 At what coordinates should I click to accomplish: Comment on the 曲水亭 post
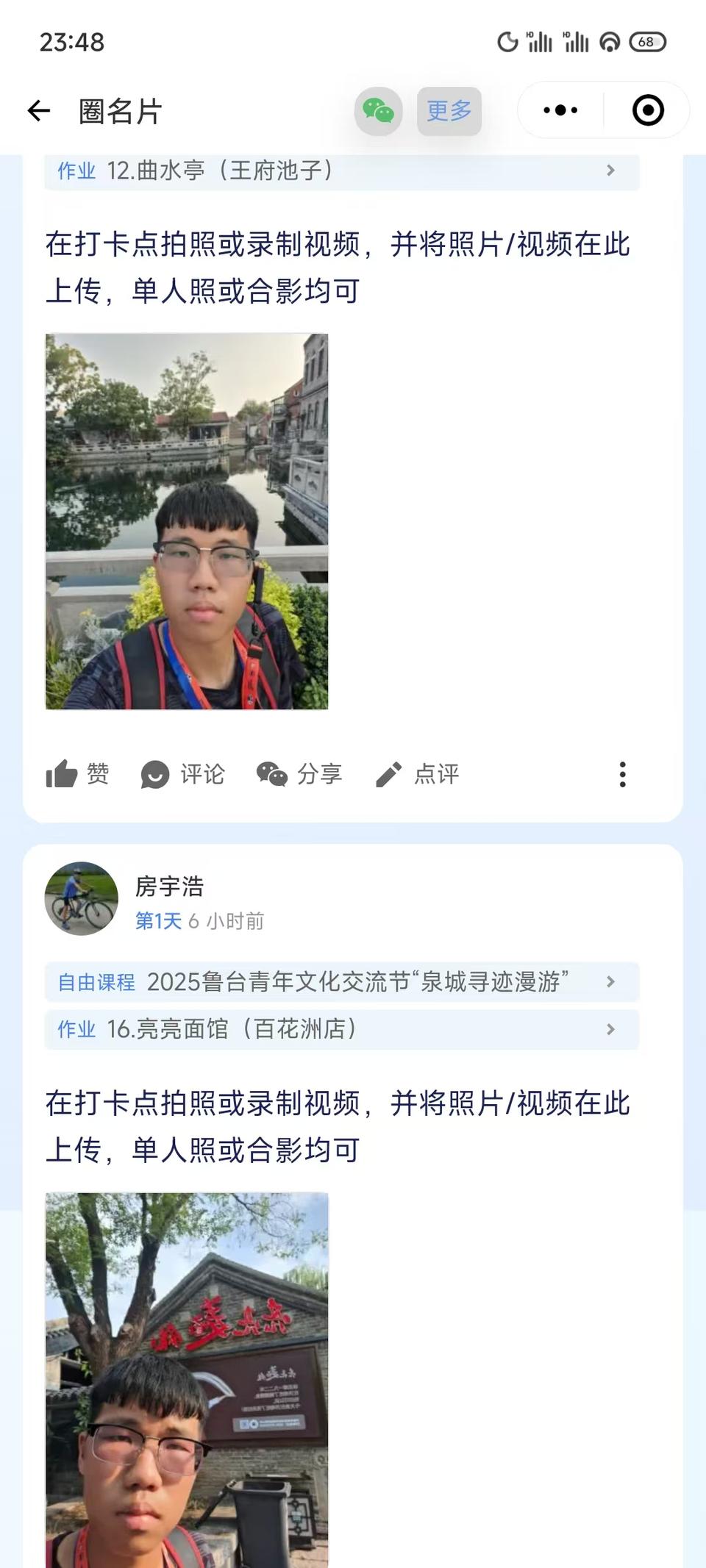tap(183, 774)
